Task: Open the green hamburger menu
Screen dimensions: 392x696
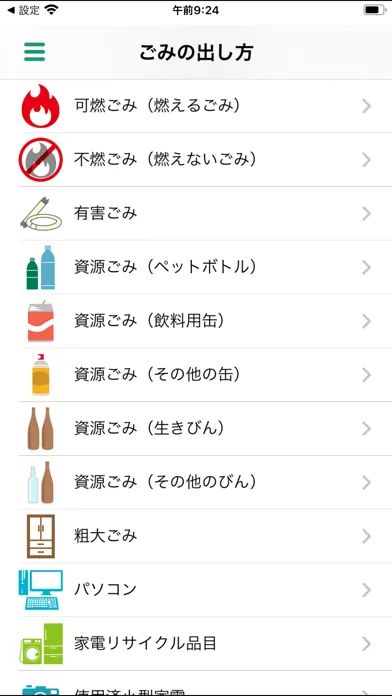Action: pyautogui.click(x=35, y=52)
